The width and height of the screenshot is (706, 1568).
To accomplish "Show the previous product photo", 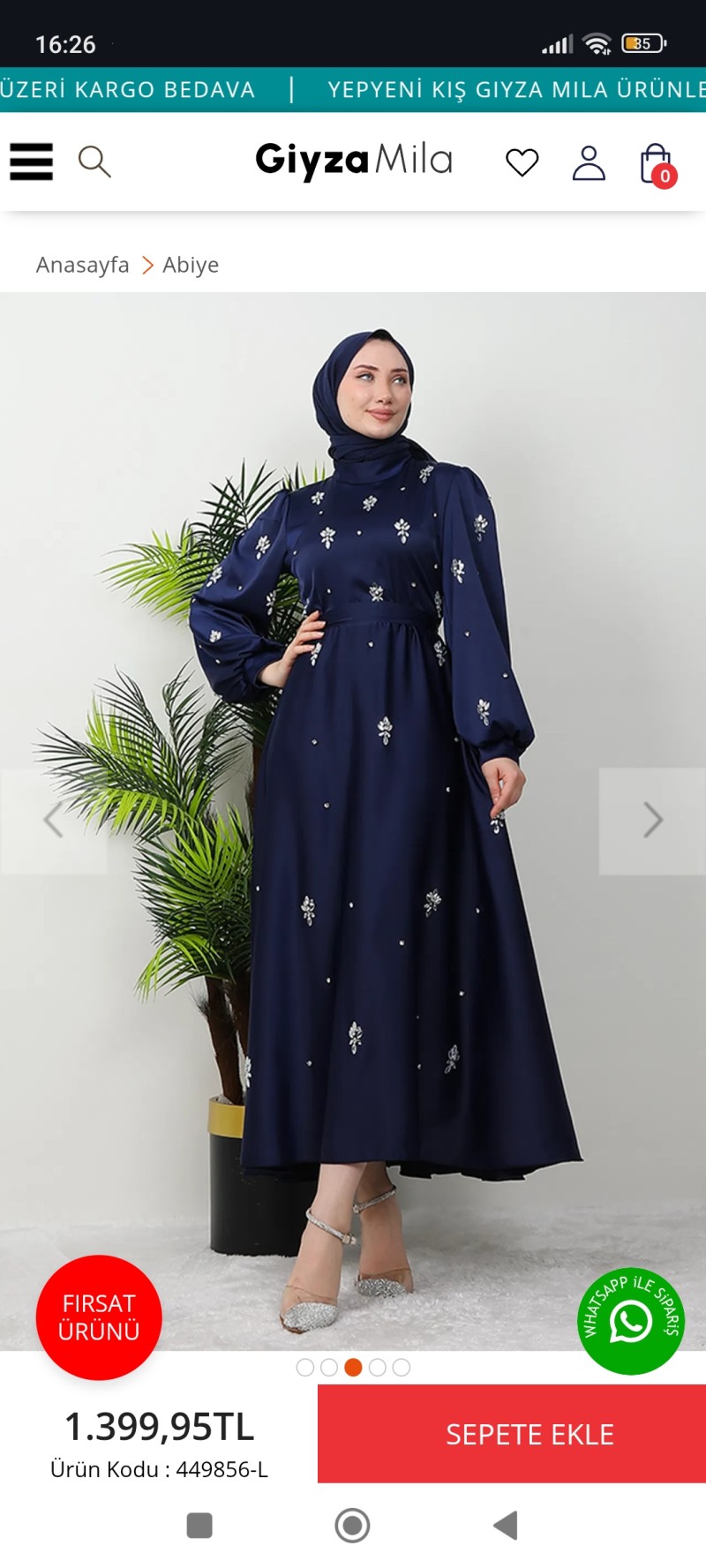I will (x=53, y=821).
